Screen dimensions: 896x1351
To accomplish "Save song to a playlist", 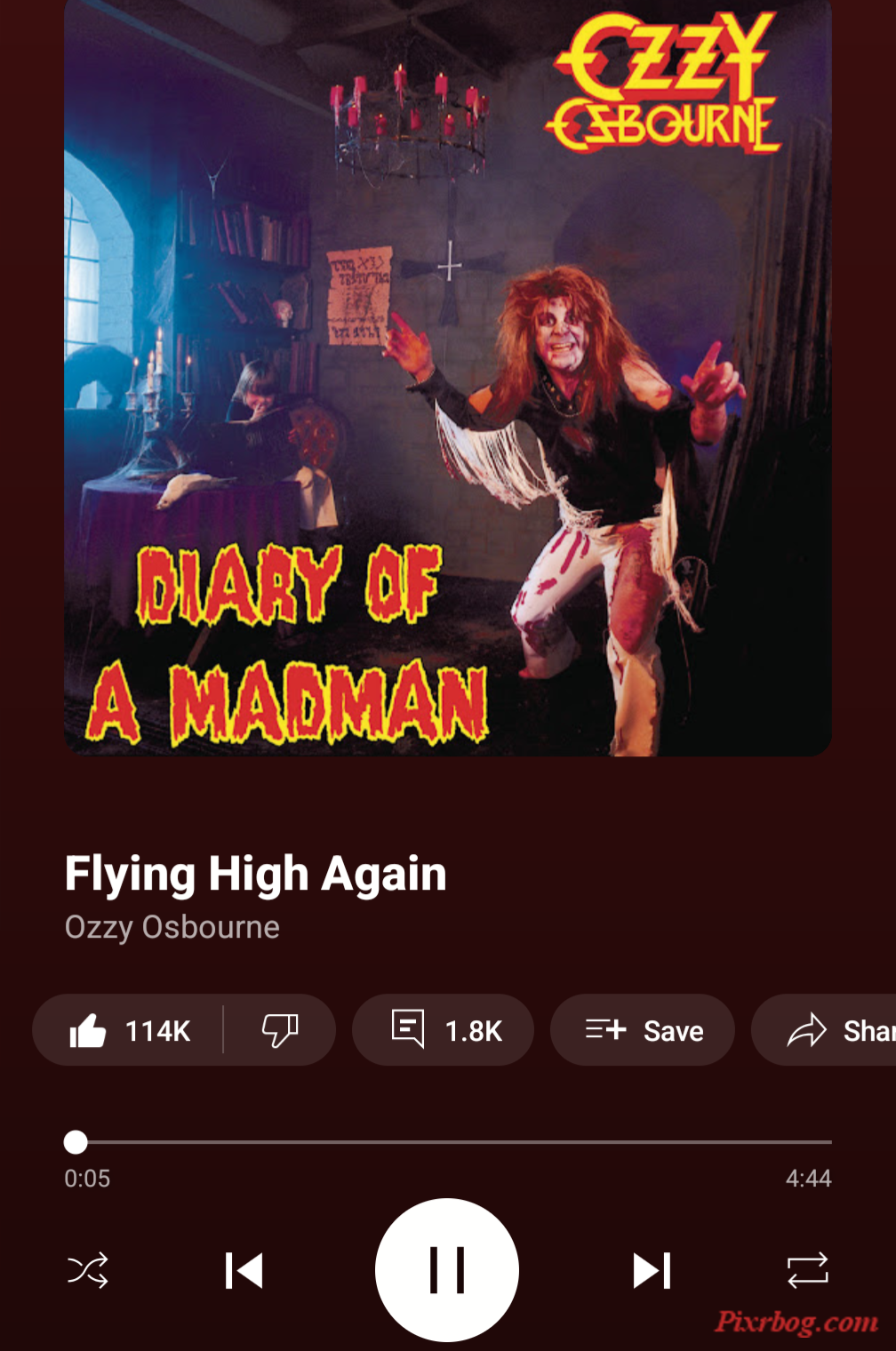I will pos(643,1031).
